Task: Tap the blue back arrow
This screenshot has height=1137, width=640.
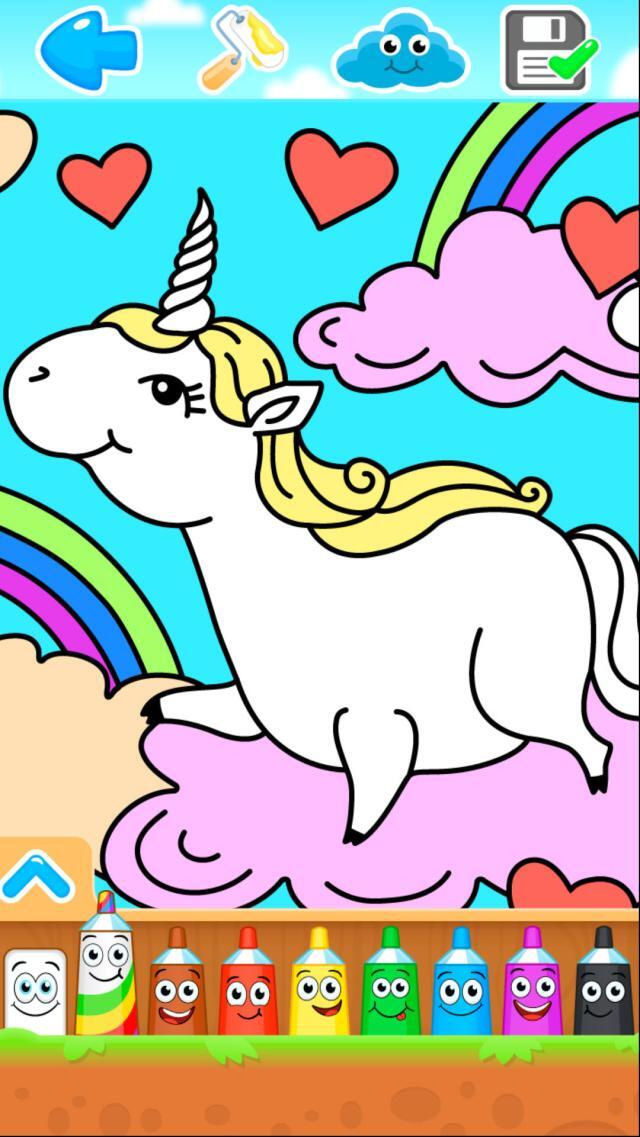Action: coord(88,48)
